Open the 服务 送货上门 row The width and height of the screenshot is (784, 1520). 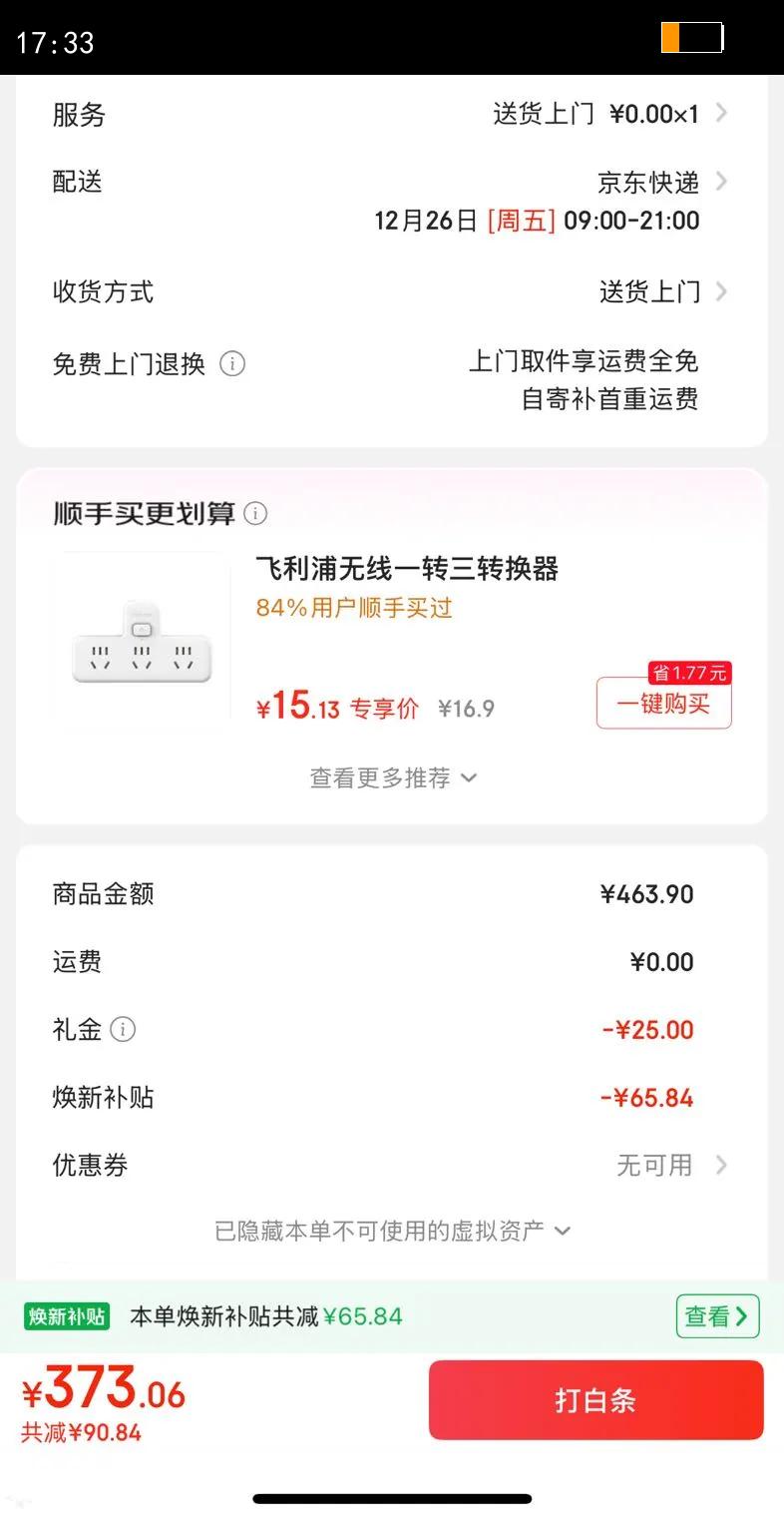[x=608, y=114]
